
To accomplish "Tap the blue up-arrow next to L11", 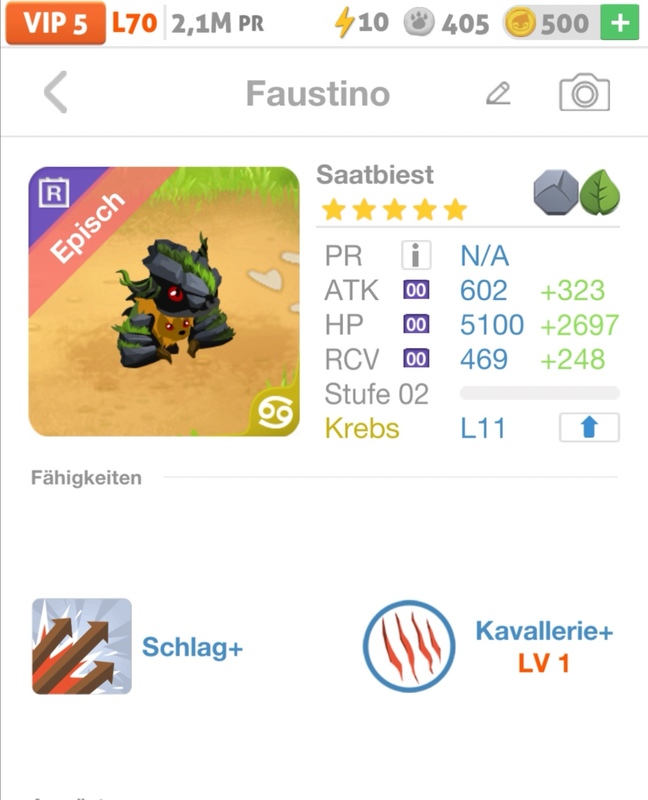I will pos(589,428).
